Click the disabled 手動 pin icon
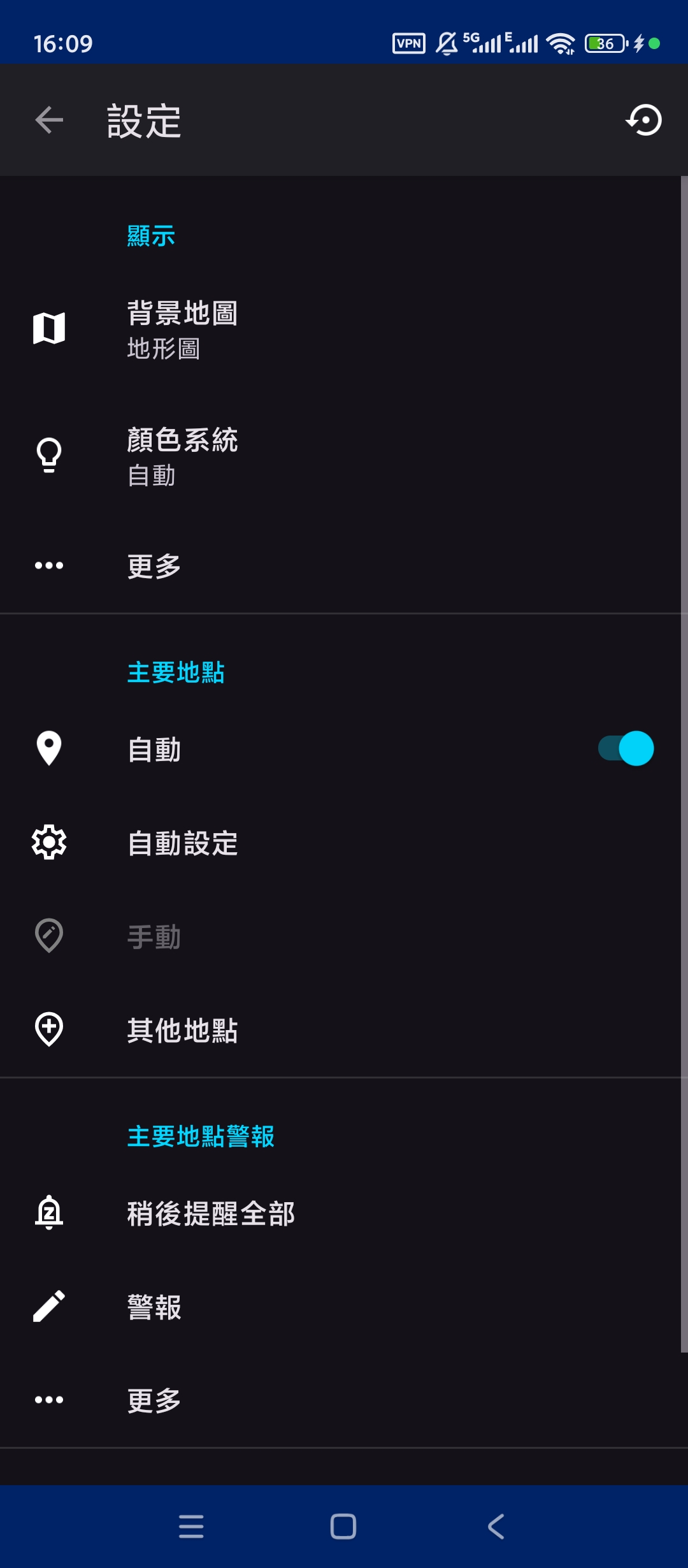688x1568 pixels. point(48,936)
